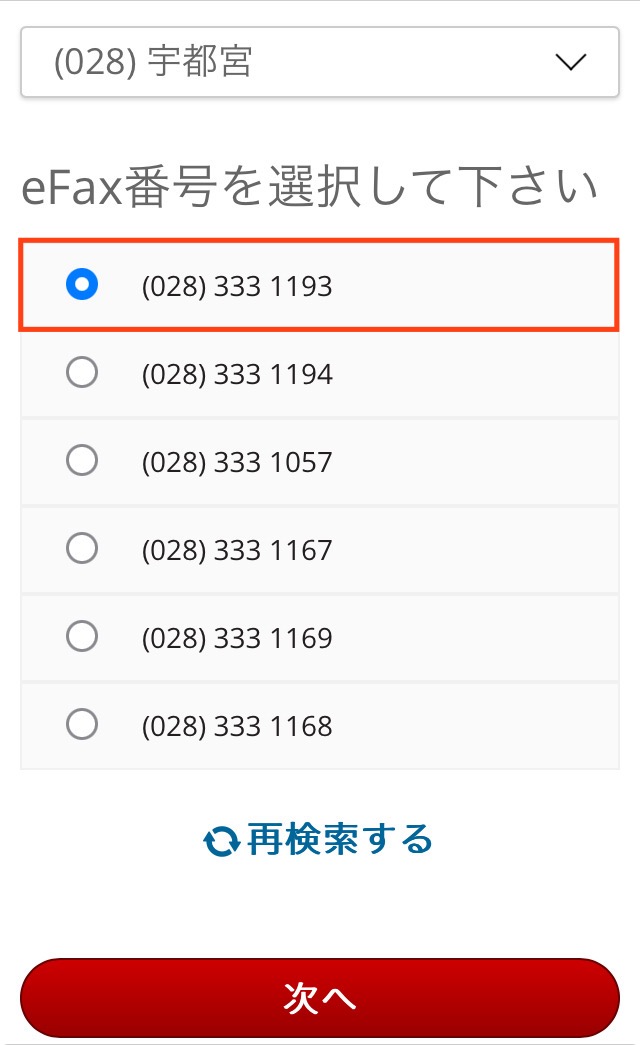The height and width of the screenshot is (1045, 640).
Task: Tap 再検索する to search again
Action: pyautogui.click(x=319, y=839)
